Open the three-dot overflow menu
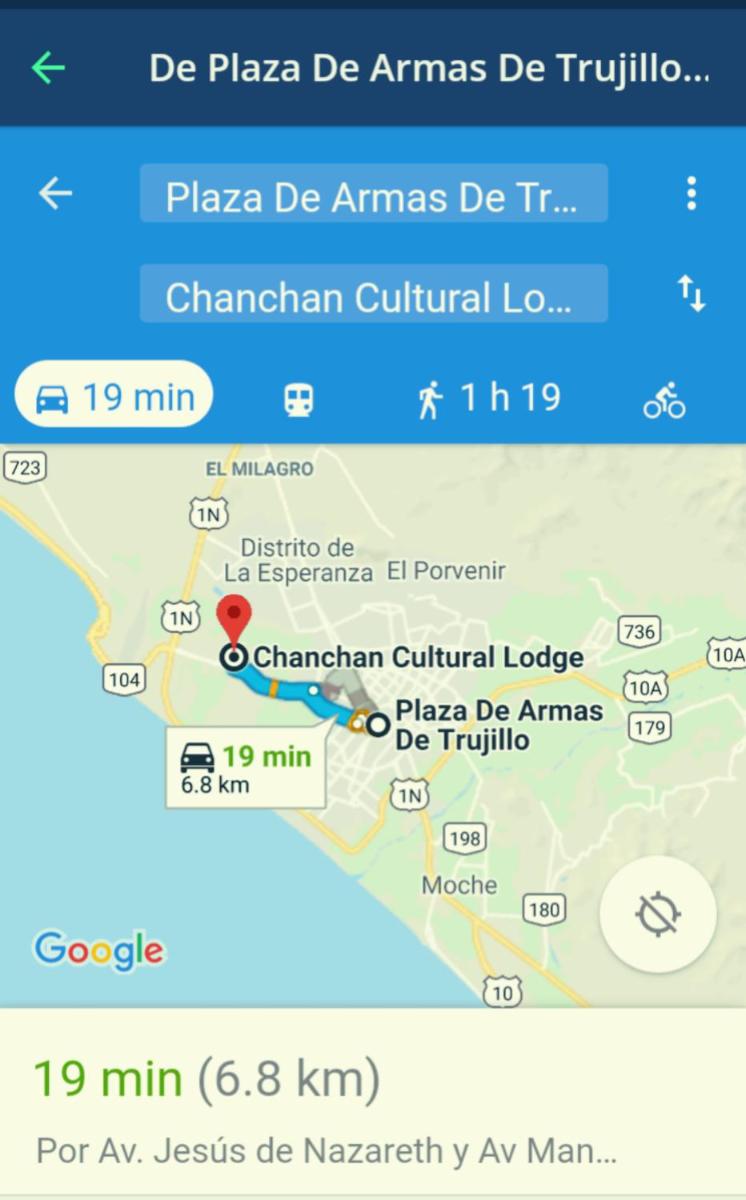The height and width of the screenshot is (1200, 746). point(691,193)
